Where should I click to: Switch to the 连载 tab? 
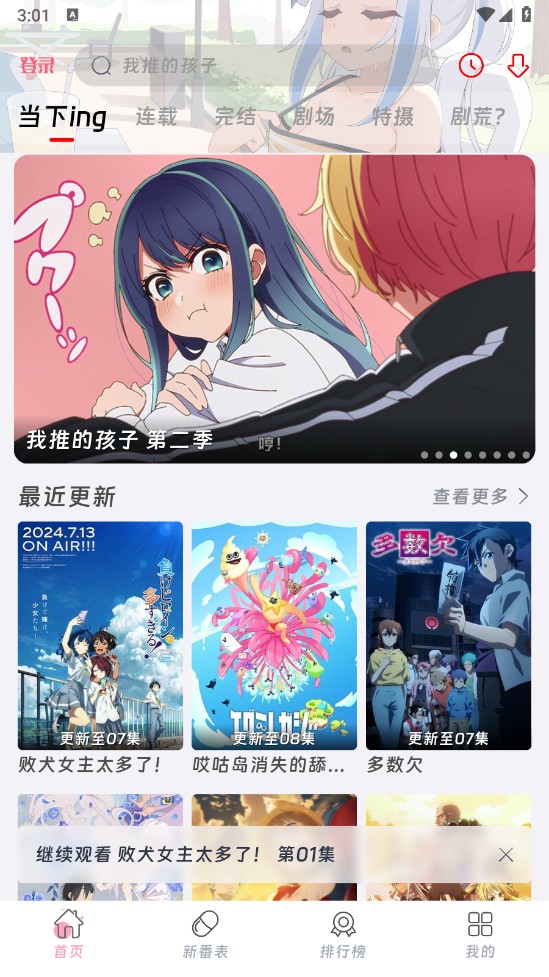click(156, 117)
